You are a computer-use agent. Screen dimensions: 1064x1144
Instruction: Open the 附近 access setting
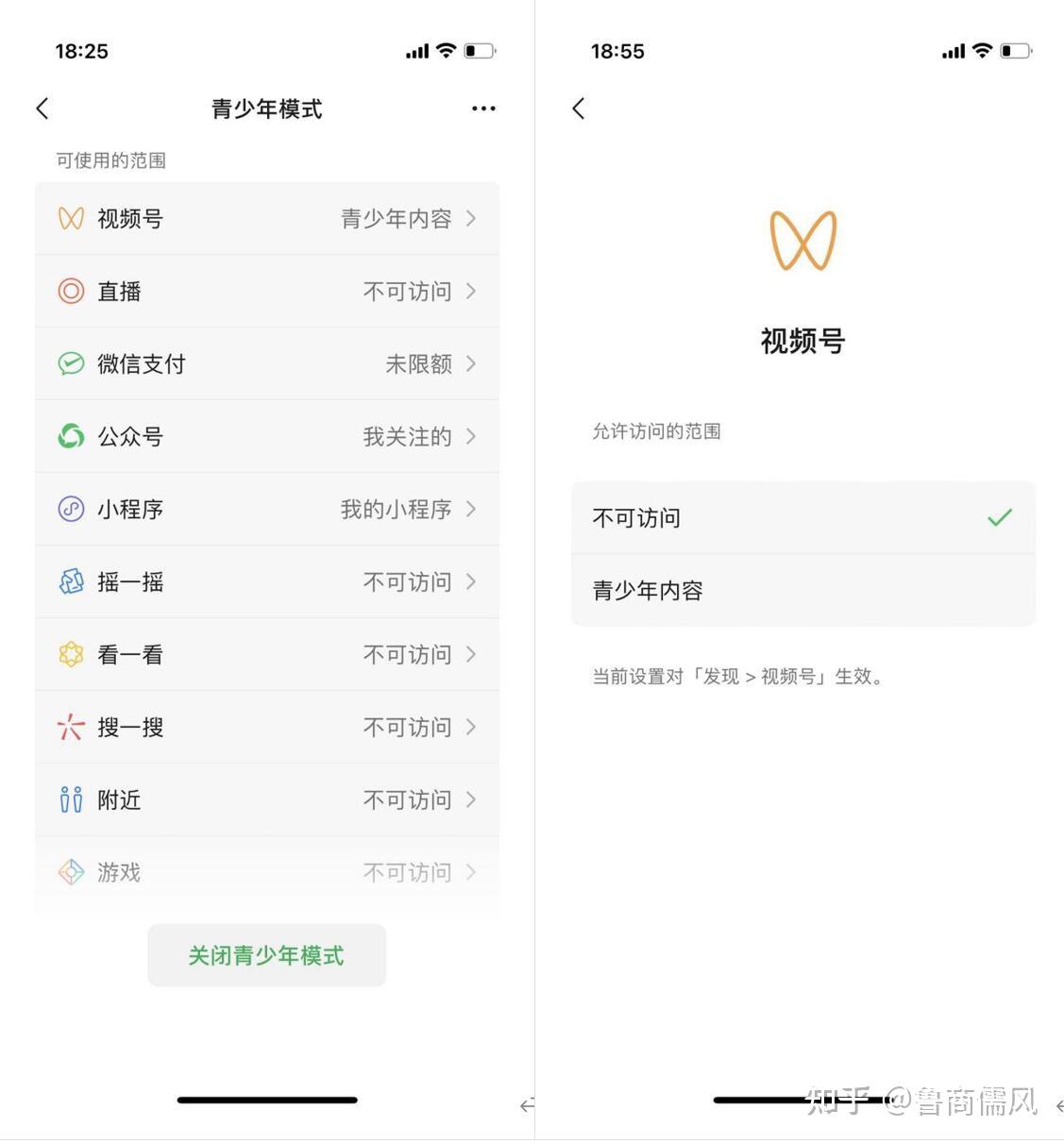click(267, 800)
